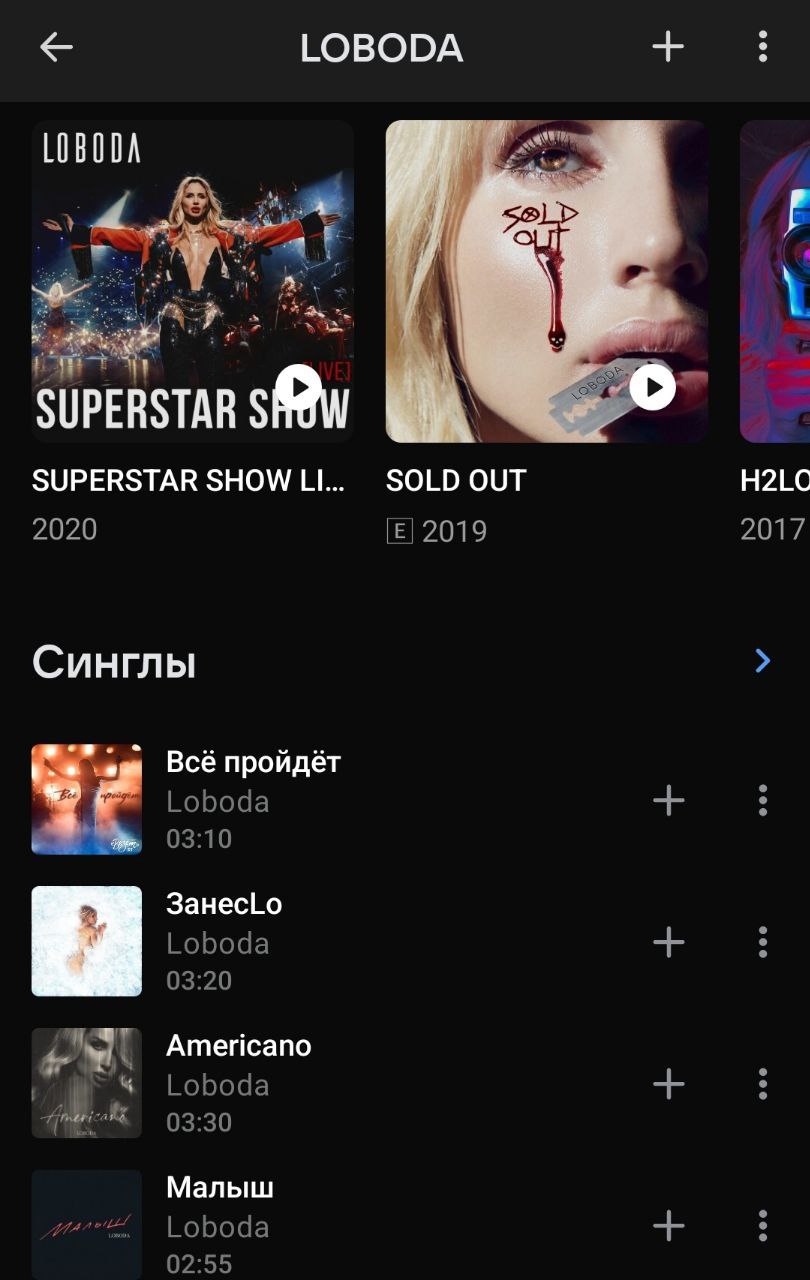
Task: Go back using the top arrow
Action: click(56, 47)
